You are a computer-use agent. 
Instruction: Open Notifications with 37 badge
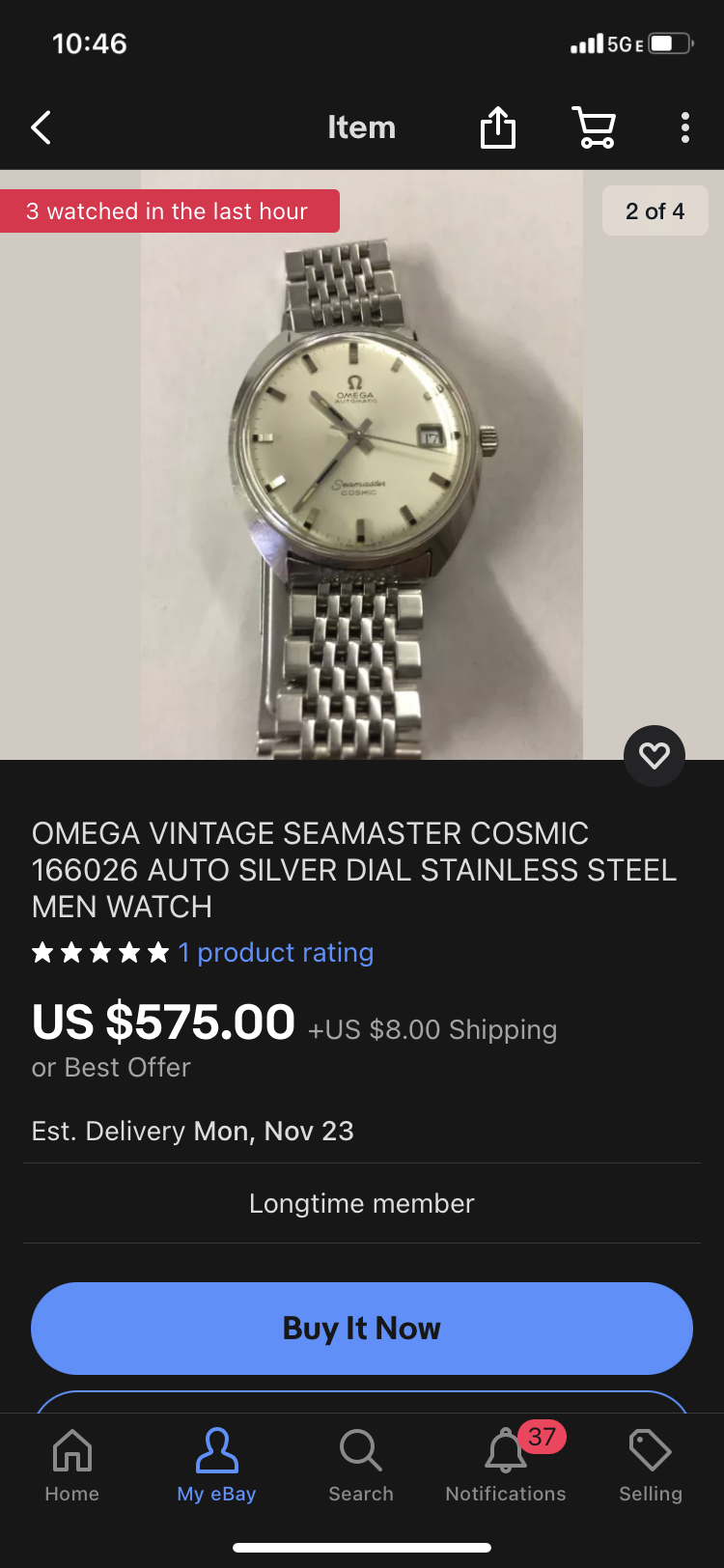(x=506, y=1466)
